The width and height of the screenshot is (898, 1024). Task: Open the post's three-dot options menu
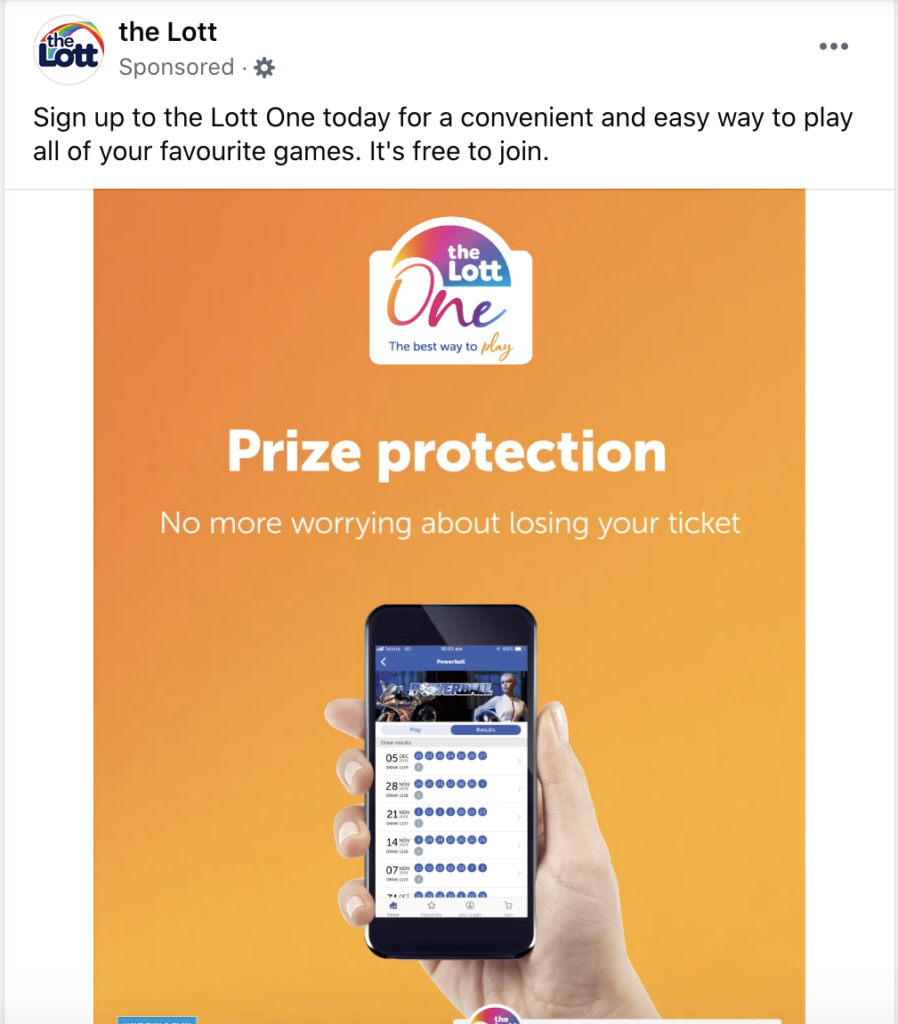pyautogui.click(x=833, y=47)
